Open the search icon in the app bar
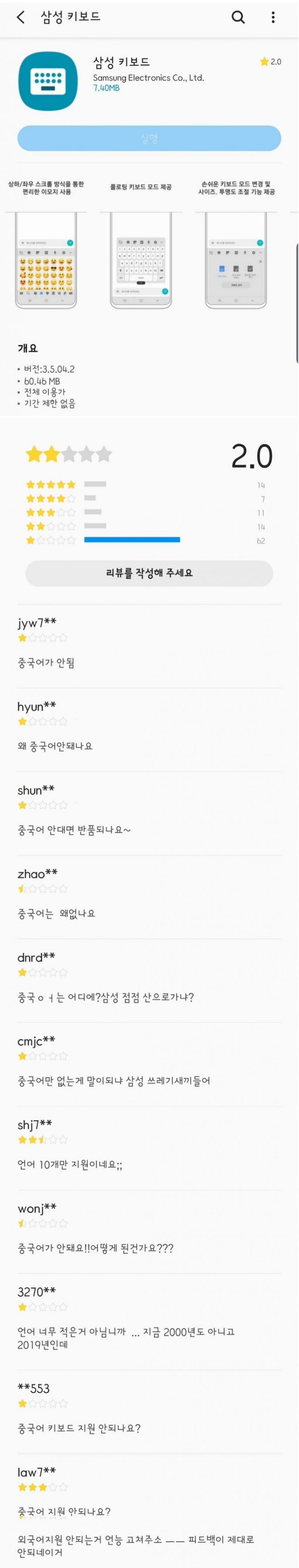Screen dimensions: 299x1568 tap(238, 17)
